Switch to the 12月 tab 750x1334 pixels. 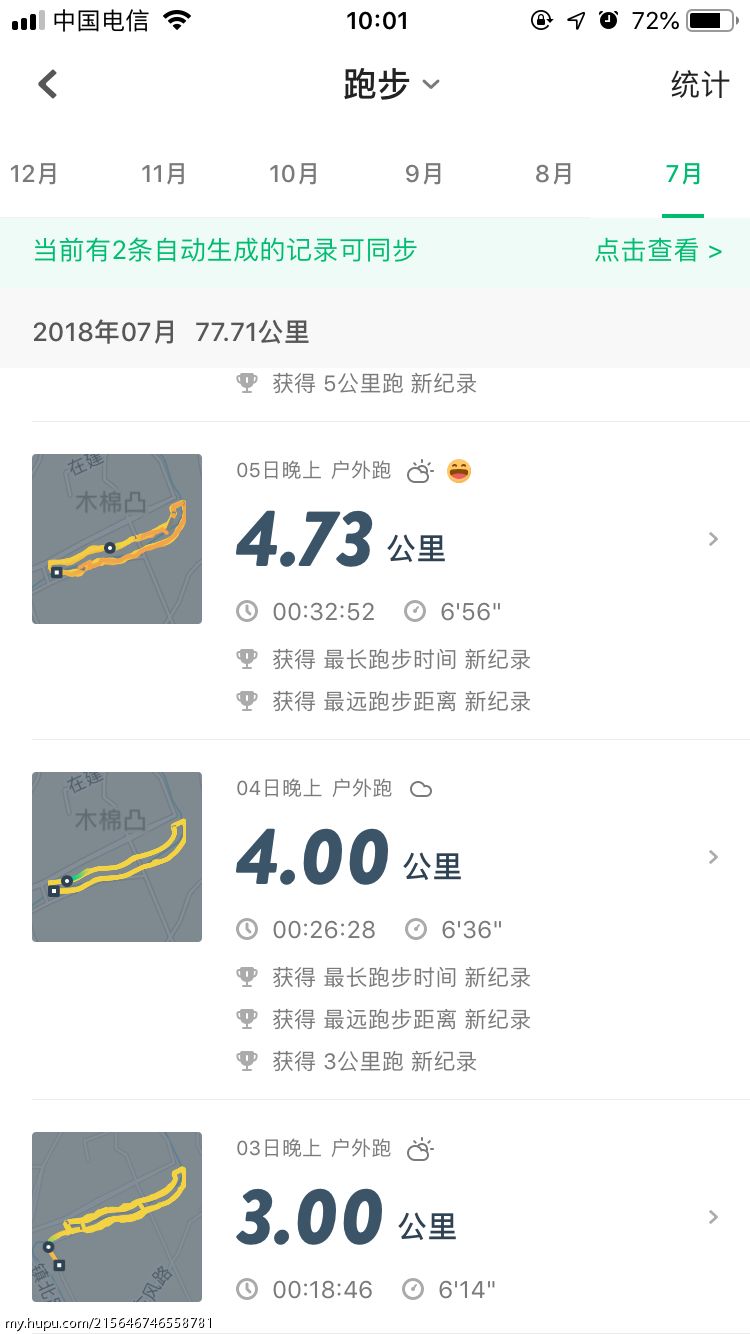34,174
